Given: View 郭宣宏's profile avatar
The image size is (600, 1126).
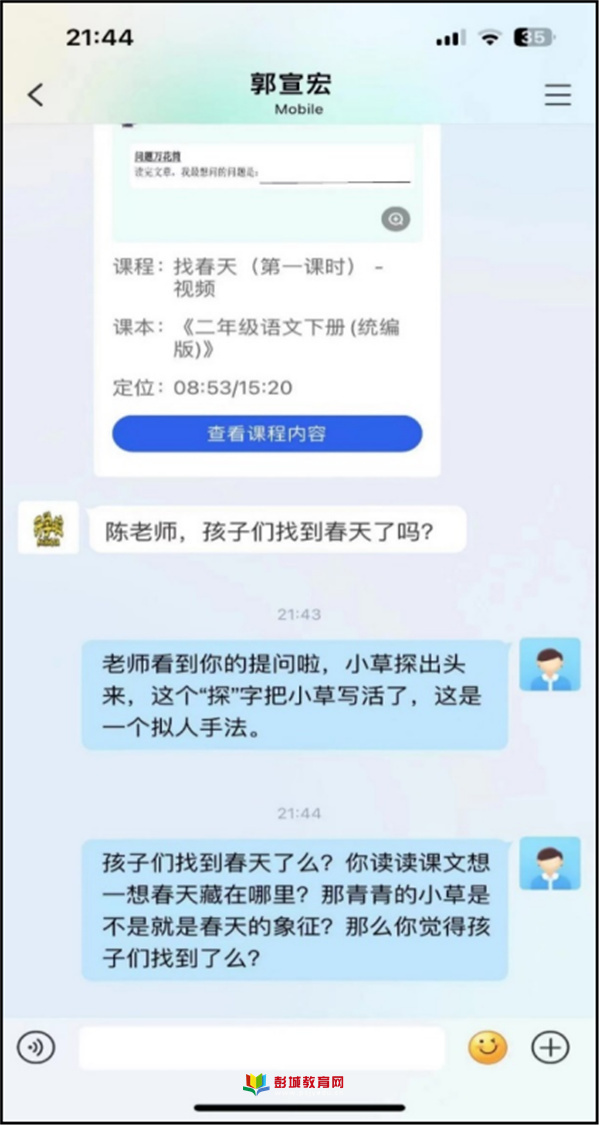Looking at the screenshot, I should 48,530.
